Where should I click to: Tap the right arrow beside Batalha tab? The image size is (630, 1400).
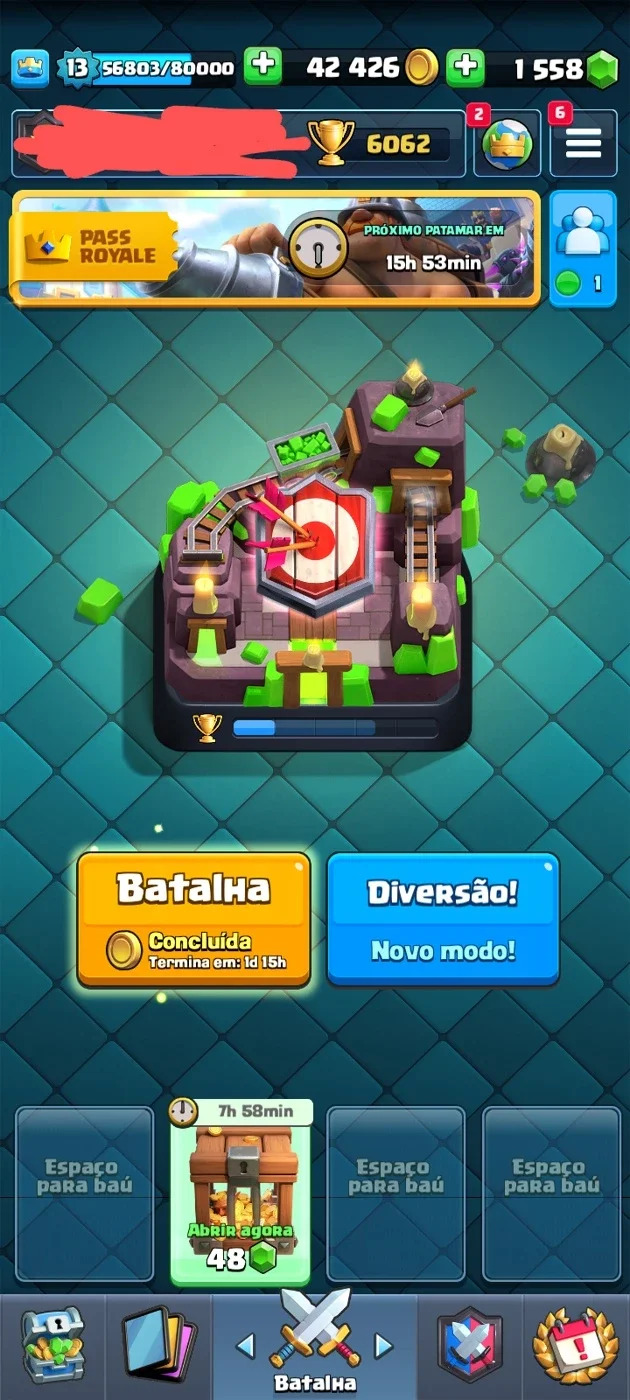click(x=383, y=1346)
